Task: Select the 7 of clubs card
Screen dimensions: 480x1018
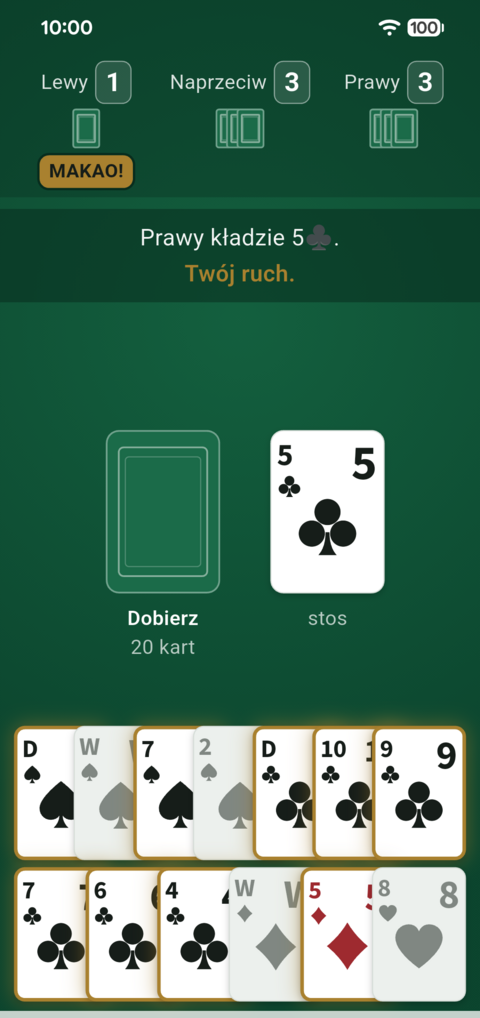Action: coord(51,934)
